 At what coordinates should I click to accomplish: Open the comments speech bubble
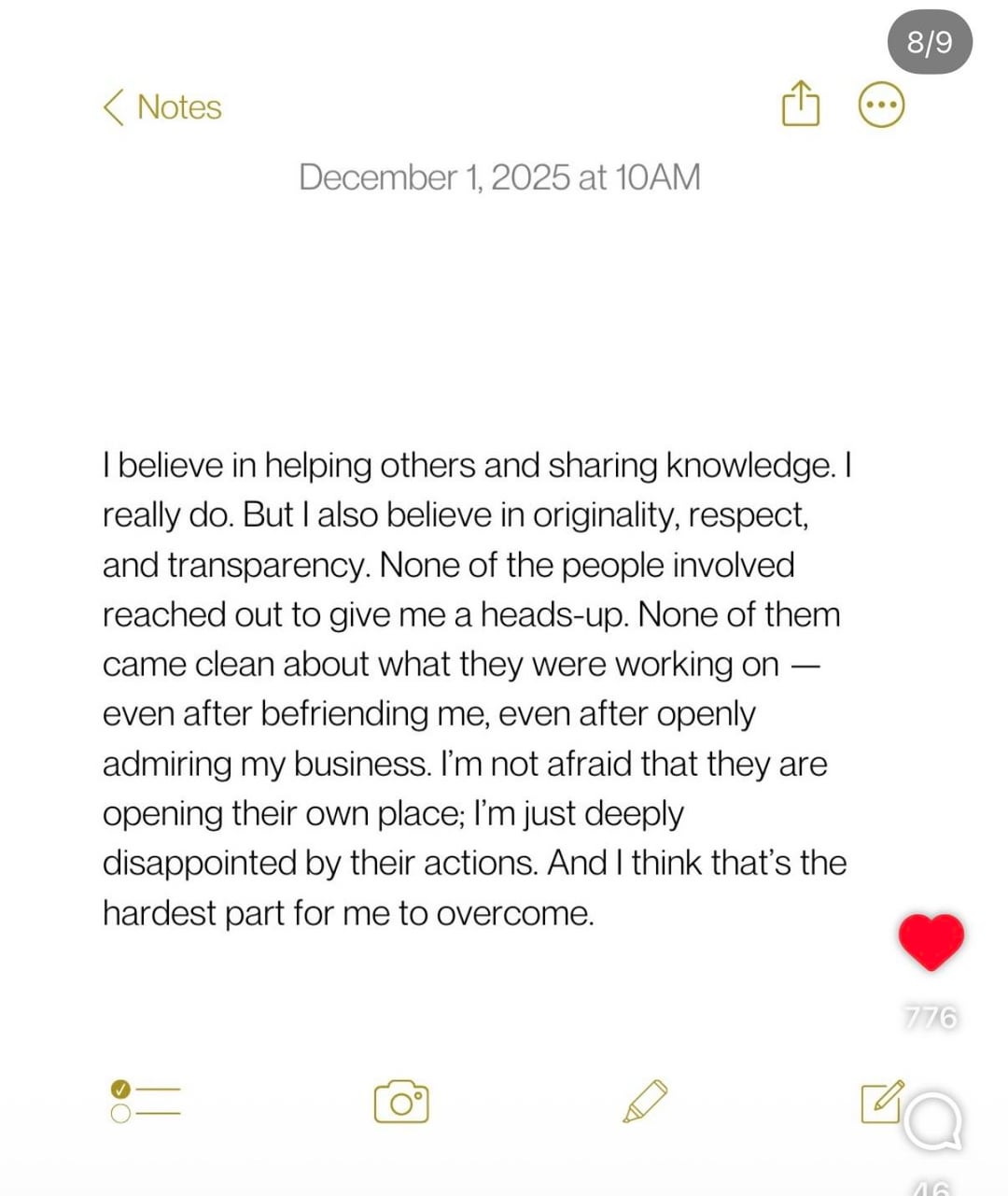point(932,1121)
